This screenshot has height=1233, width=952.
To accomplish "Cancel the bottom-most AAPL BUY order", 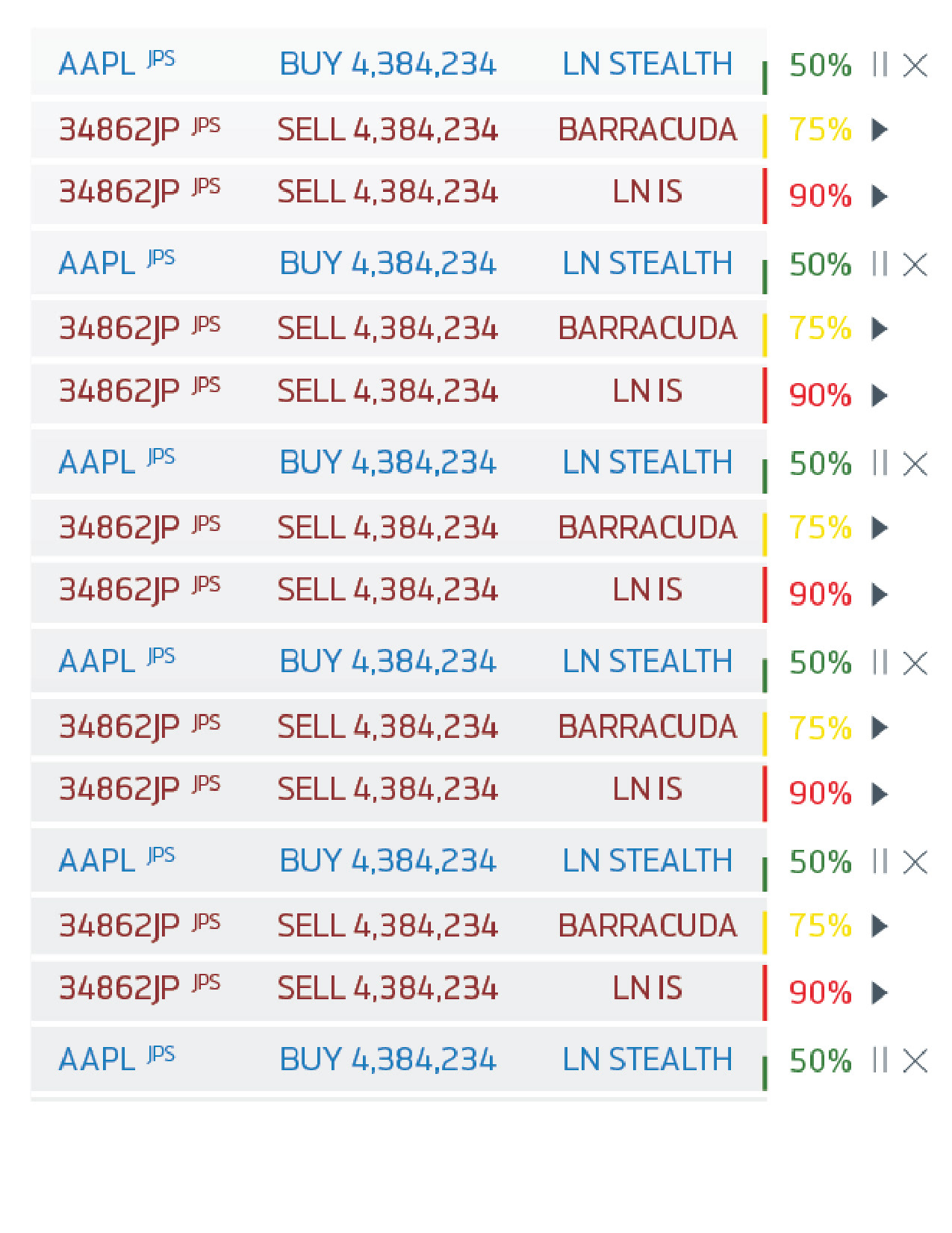I will [915, 1060].
